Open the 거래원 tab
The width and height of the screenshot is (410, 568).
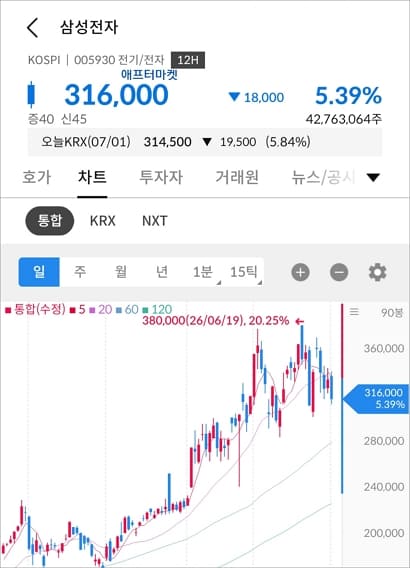[x=237, y=177]
